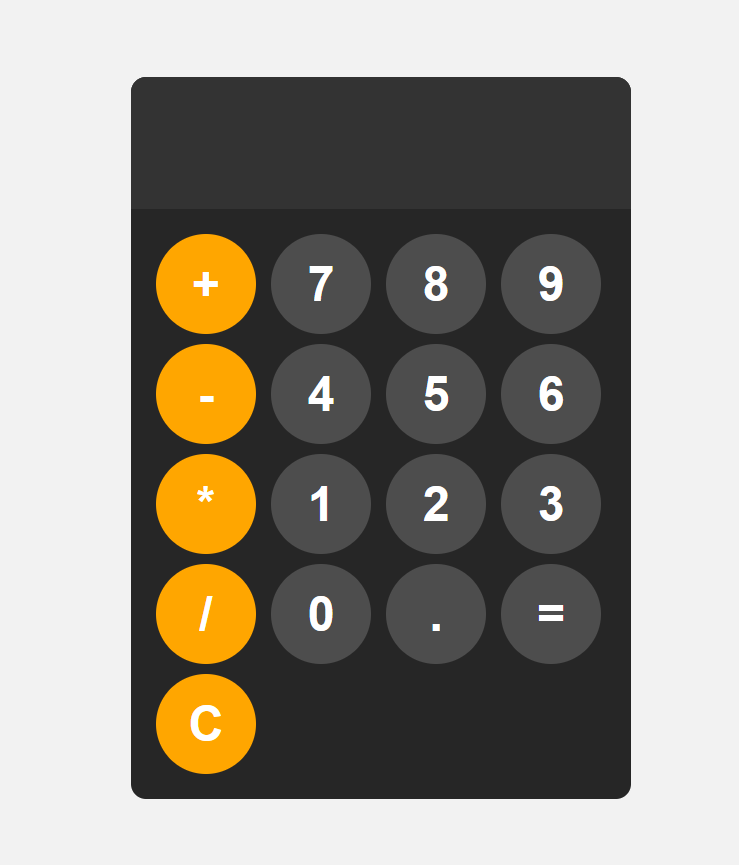Calculate the result with equals
The image size is (739, 865).
point(551,614)
